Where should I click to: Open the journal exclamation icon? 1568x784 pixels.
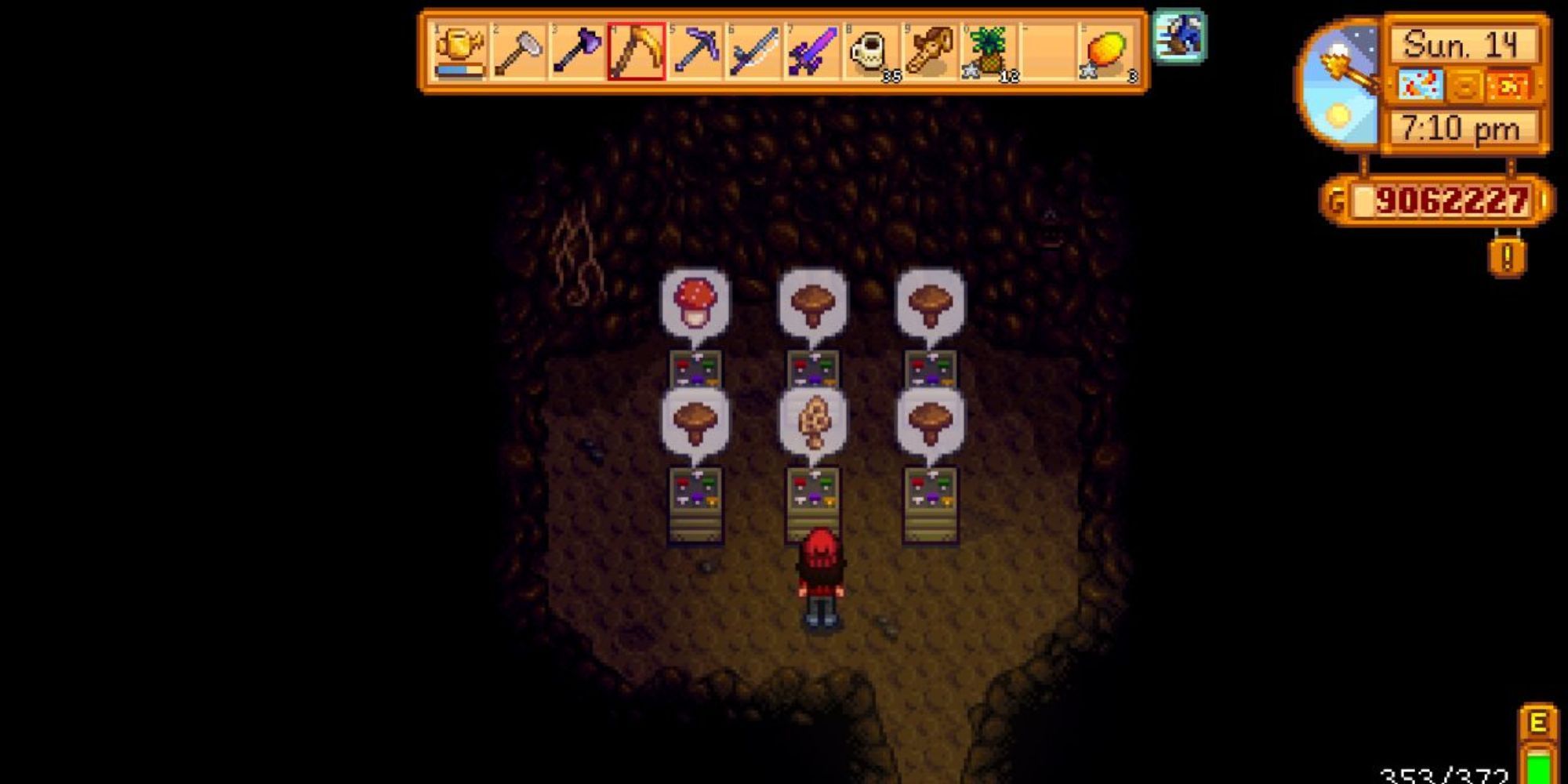click(1507, 258)
